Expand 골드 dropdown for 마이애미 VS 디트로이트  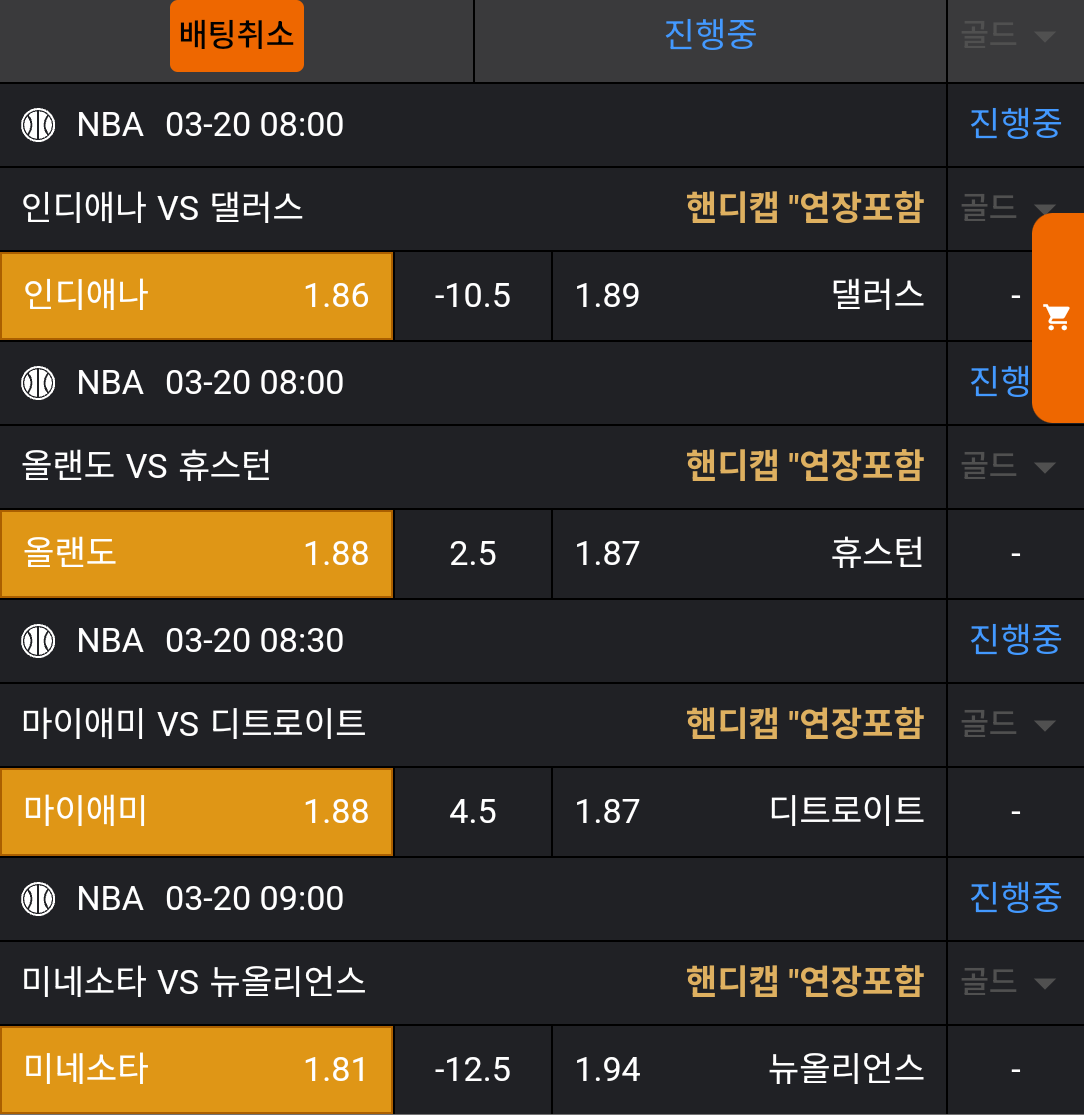point(1008,724)
